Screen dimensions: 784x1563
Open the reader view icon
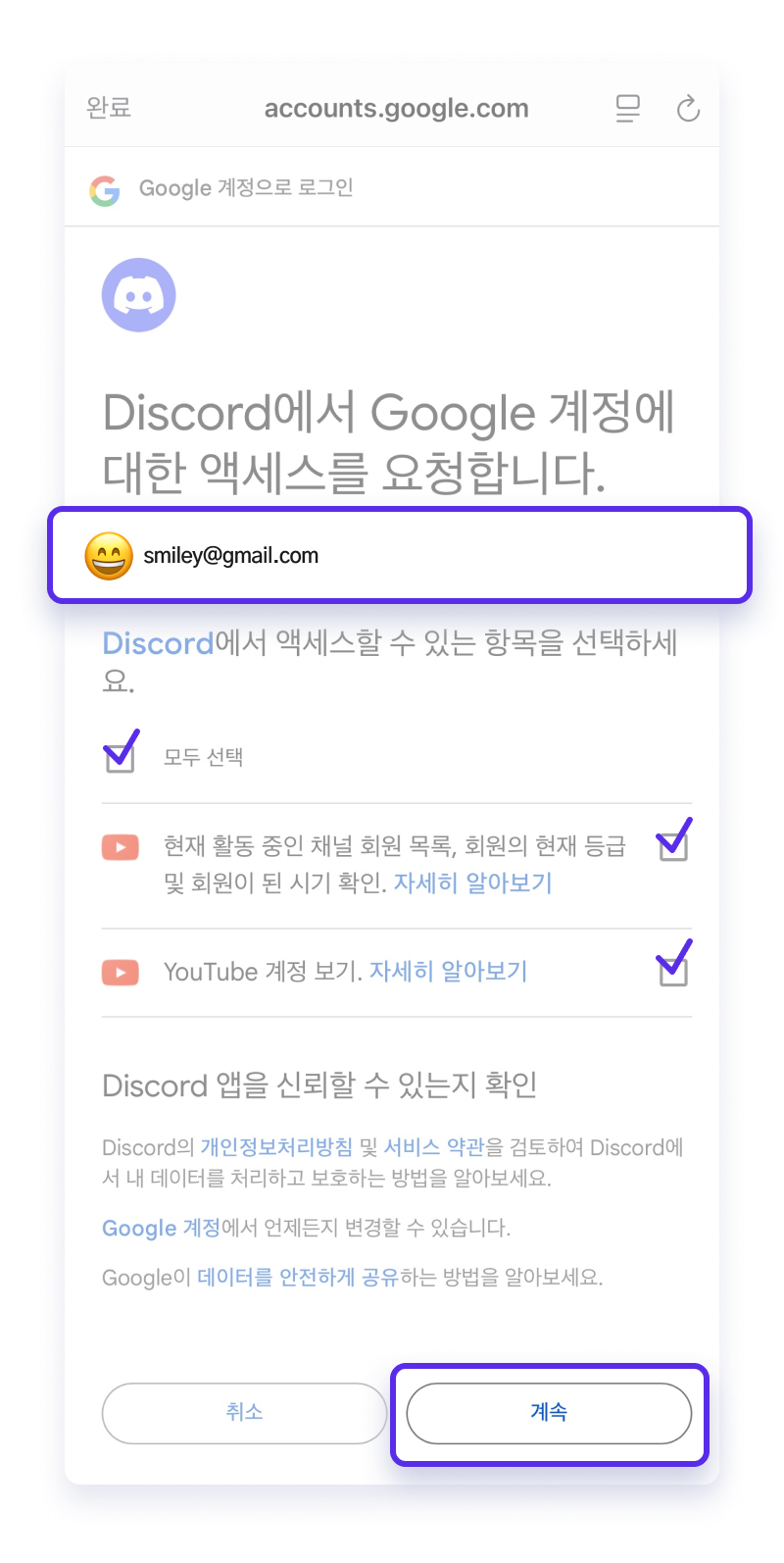click(x=627, y=108)
